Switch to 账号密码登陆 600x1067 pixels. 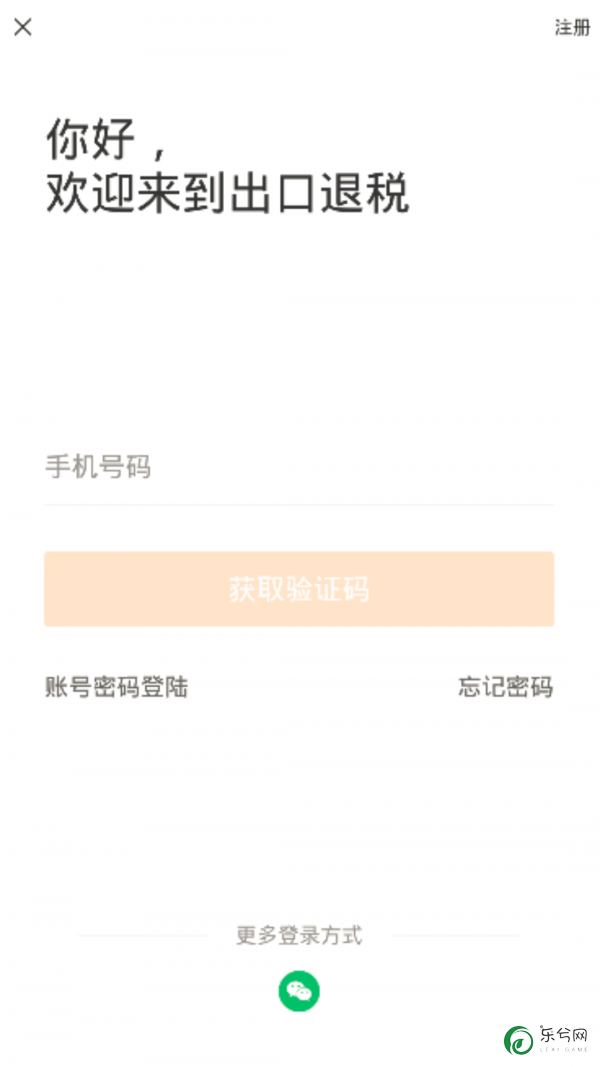[116, 687]
